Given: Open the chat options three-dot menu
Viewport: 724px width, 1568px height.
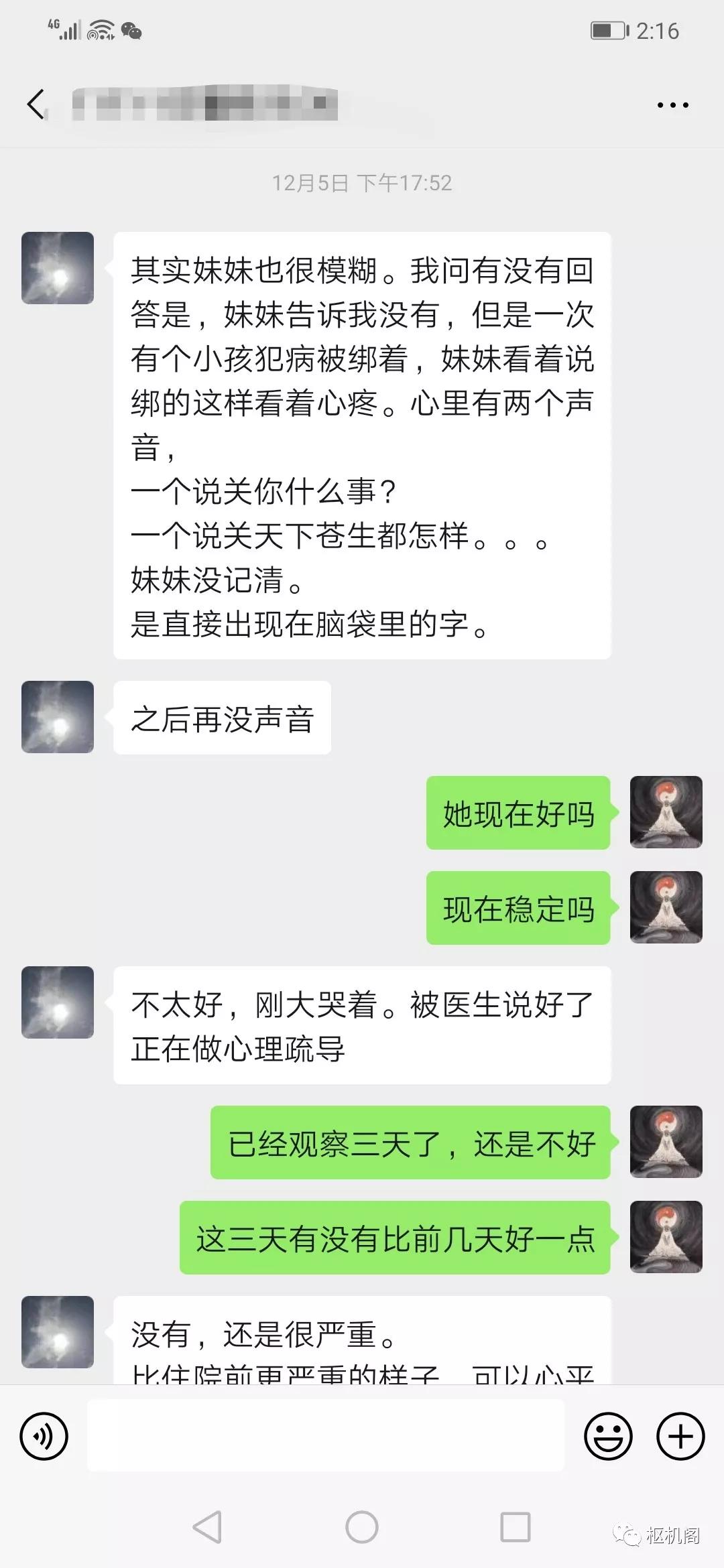Looking at the screenshot, I should [672, 105].
